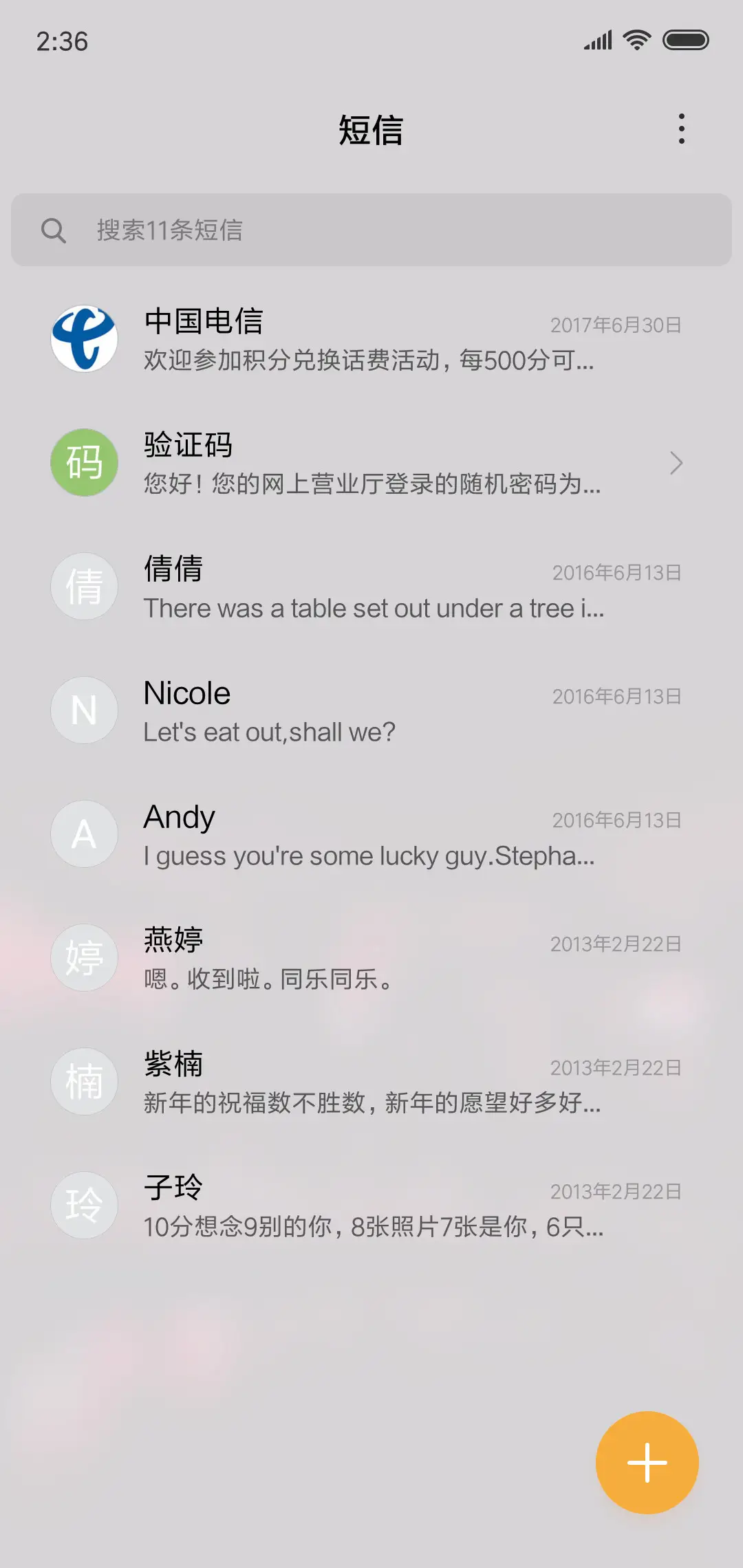Click Nicole's circular avatar
743x1568 pixels.
[x=83, y=710]
